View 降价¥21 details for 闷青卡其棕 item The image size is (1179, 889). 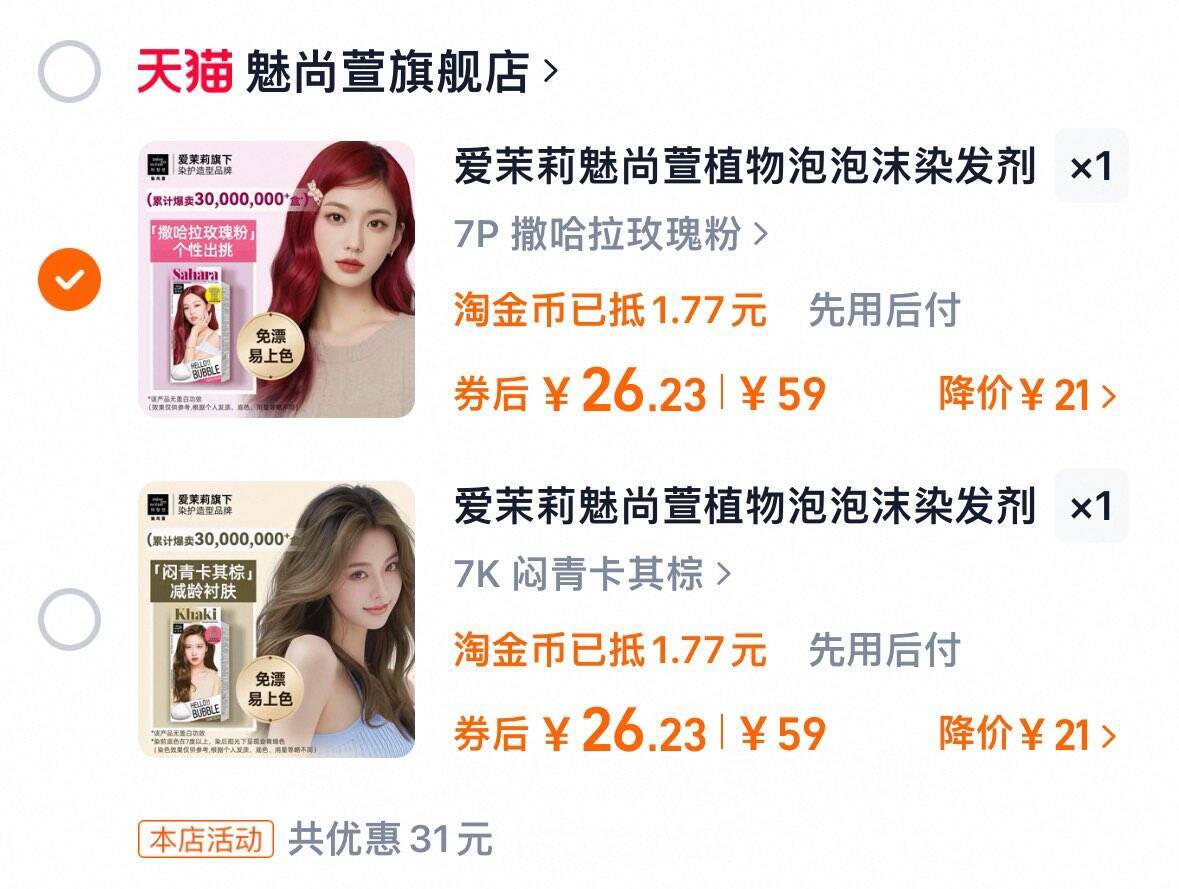(x=1027, y=735)
